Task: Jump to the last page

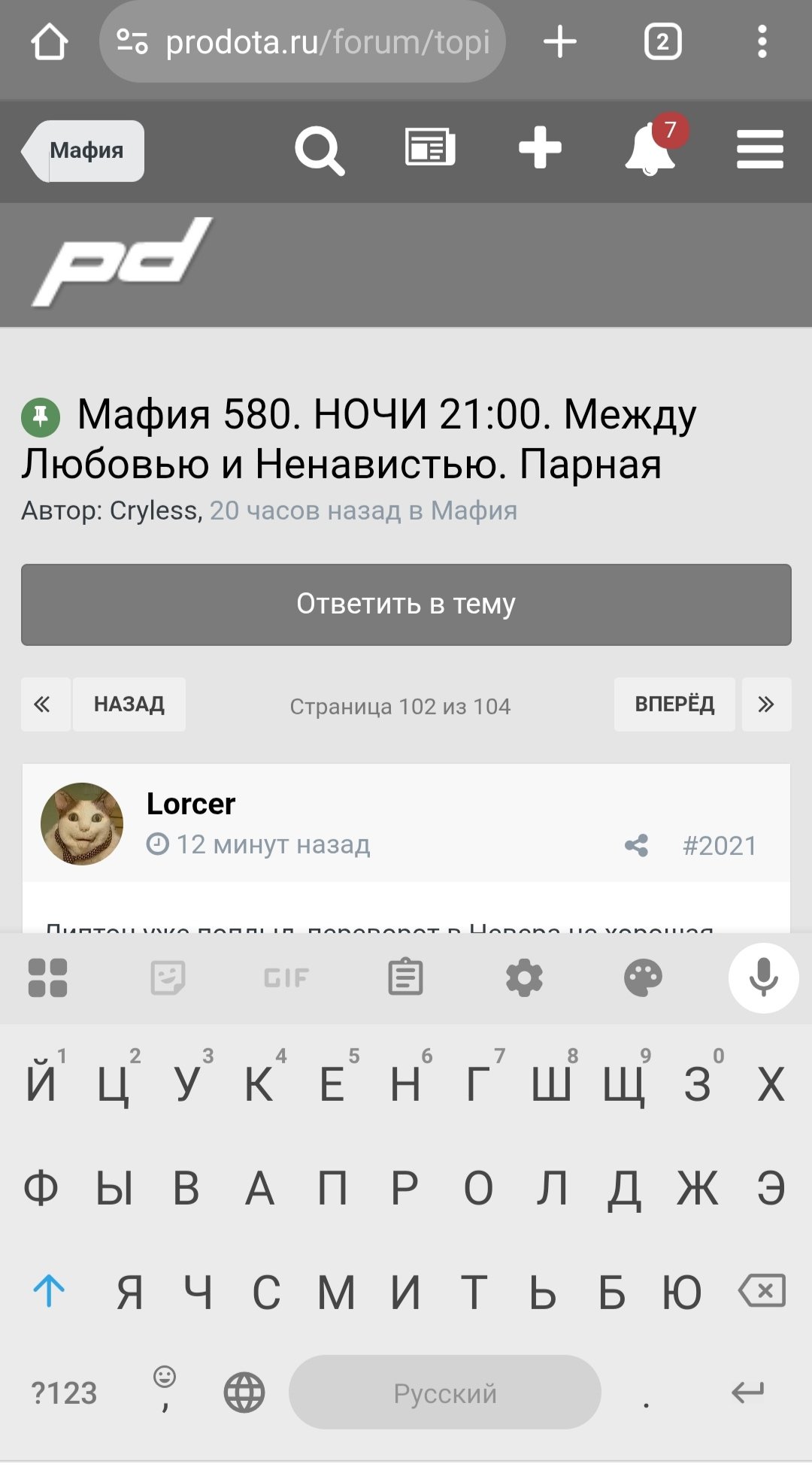Action: tap(766, 705)
